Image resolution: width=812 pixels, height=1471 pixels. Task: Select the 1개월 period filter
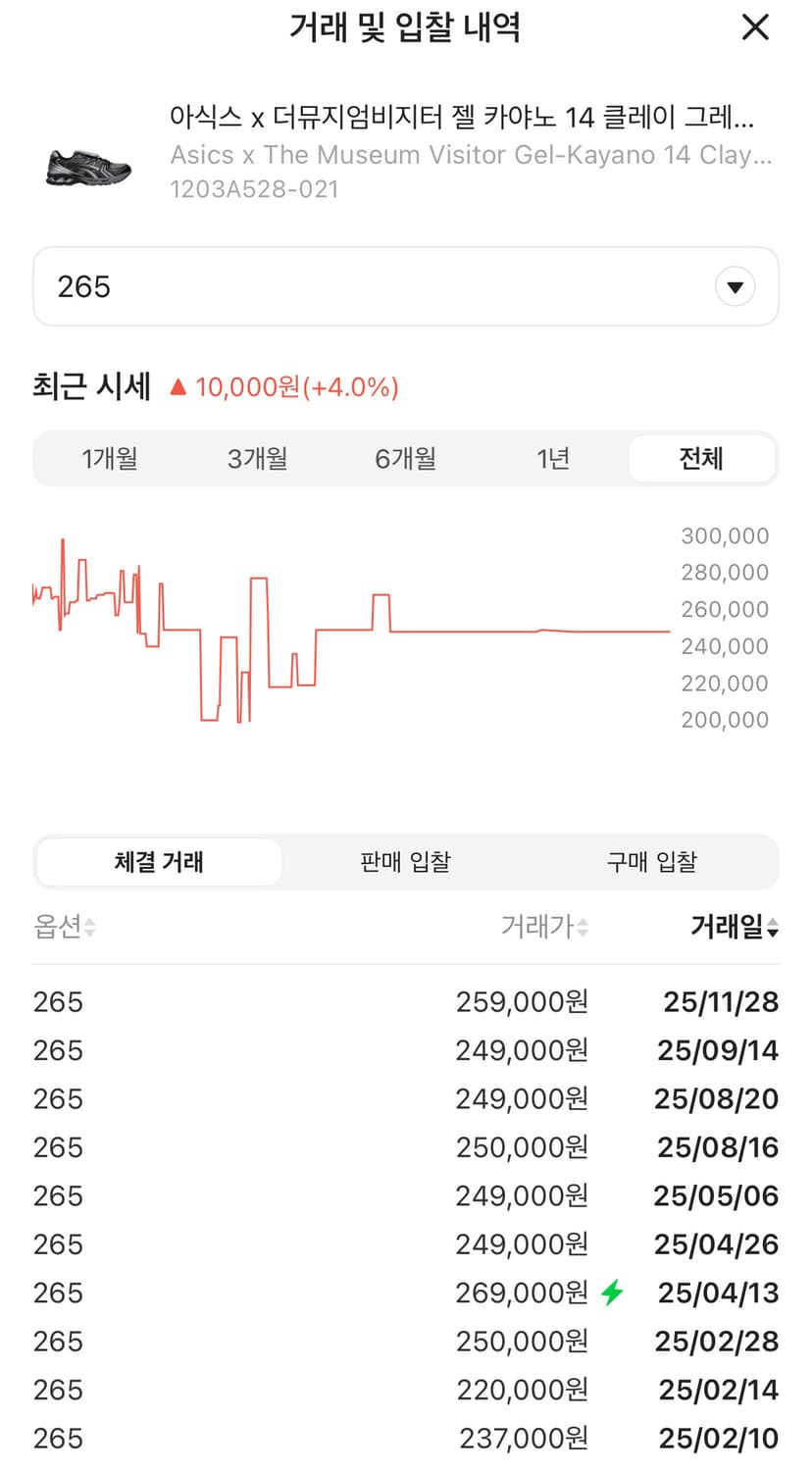click(x=109, y=458)
